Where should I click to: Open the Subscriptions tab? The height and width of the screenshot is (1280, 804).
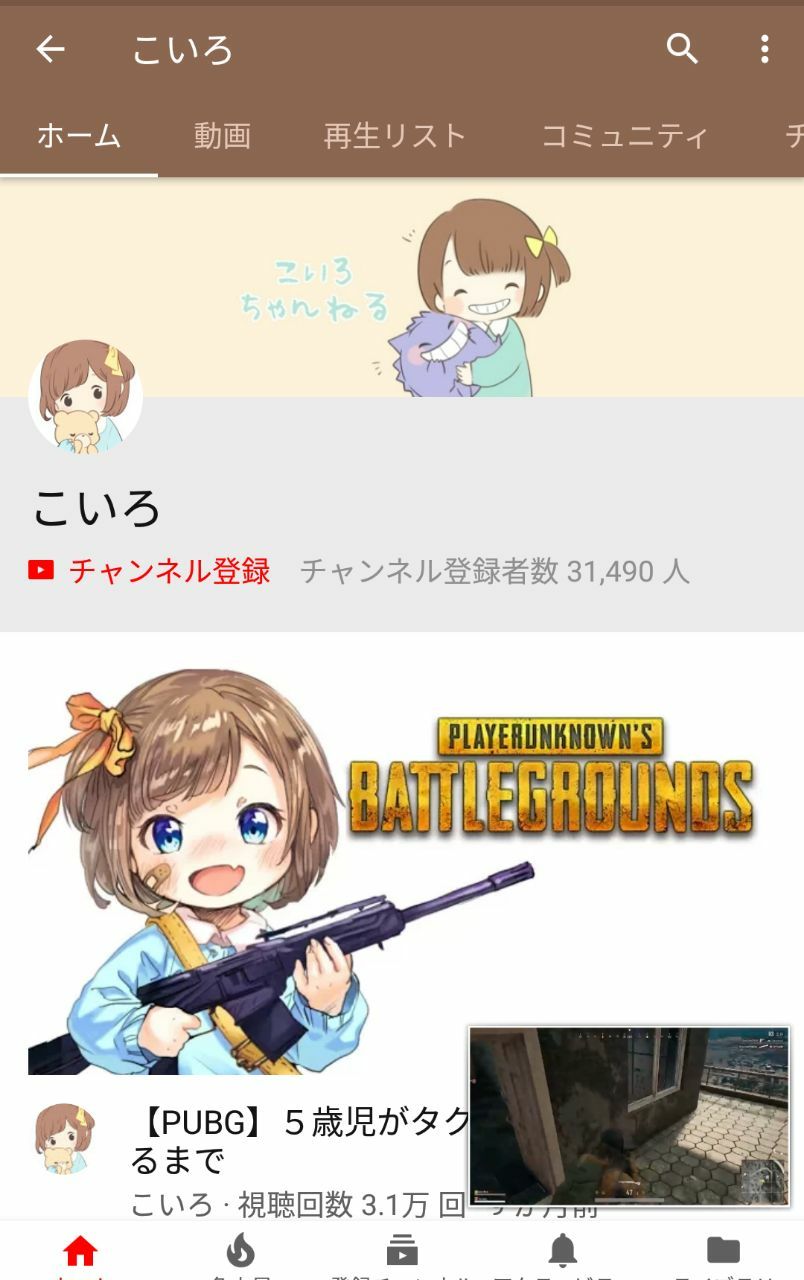(402, 1251)
